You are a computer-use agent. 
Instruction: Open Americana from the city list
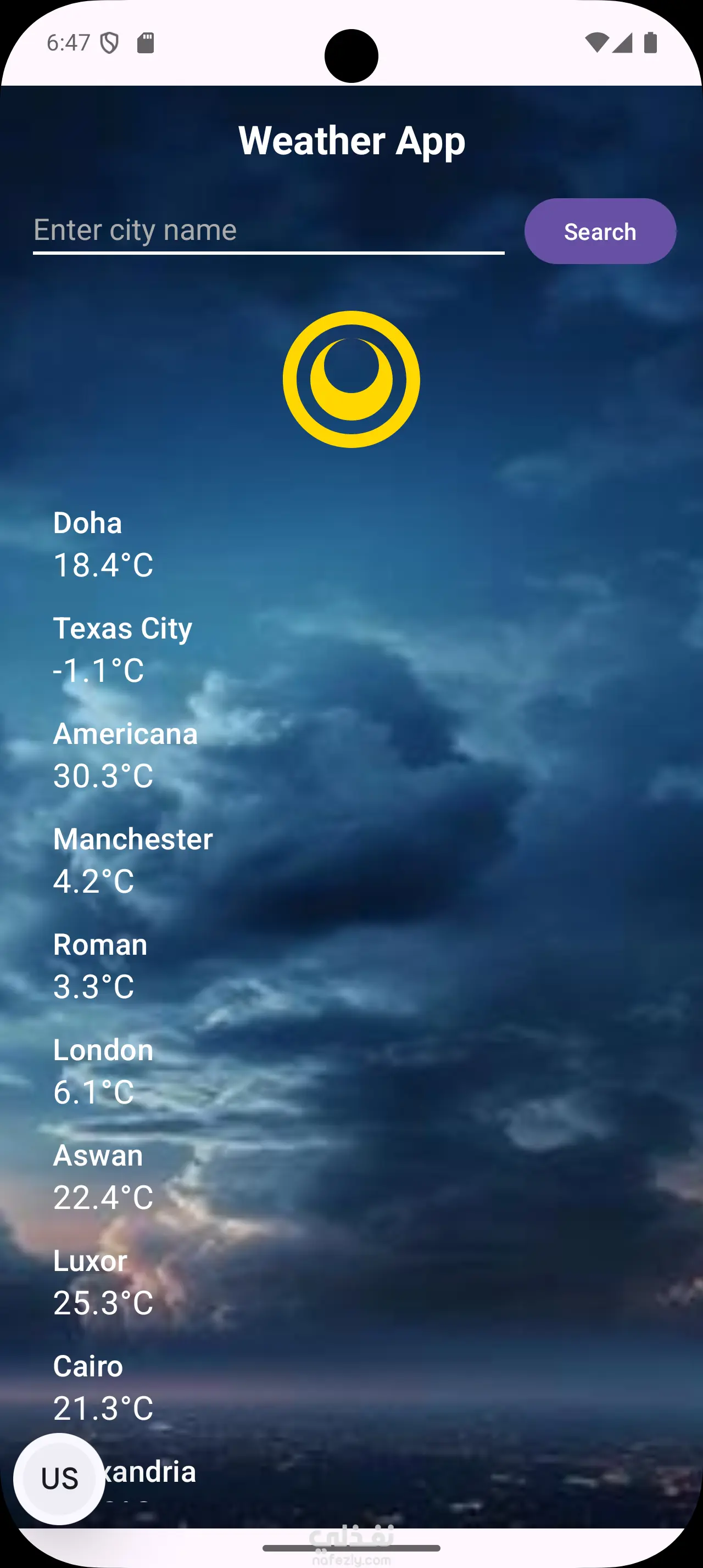point(125,754)
